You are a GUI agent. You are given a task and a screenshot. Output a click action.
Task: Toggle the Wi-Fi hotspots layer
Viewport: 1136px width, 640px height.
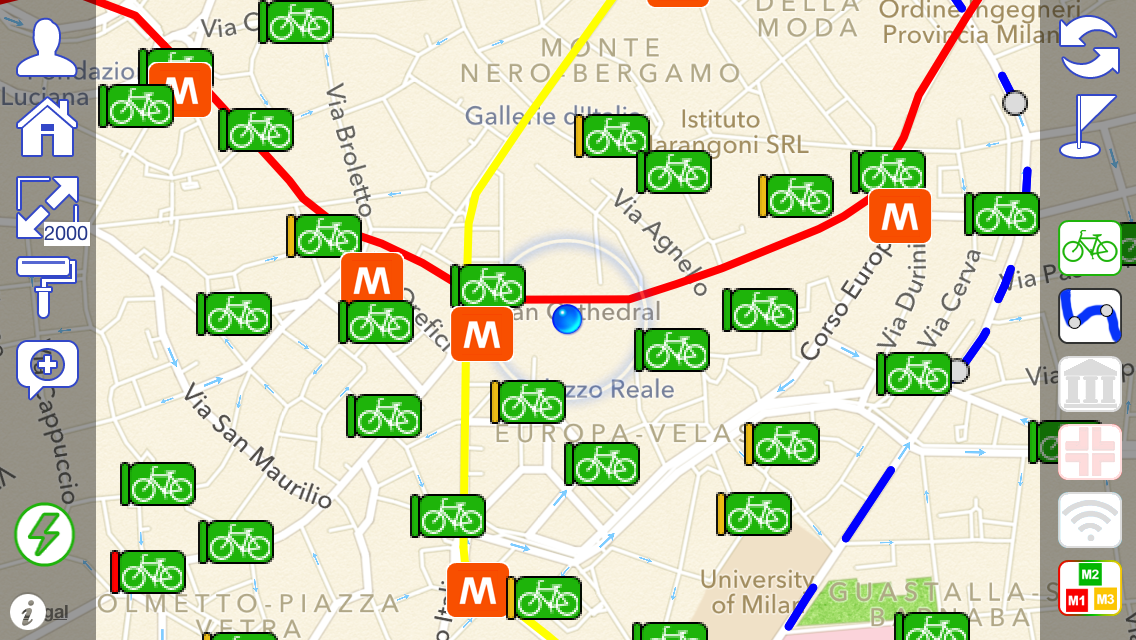coord(1090,520)
